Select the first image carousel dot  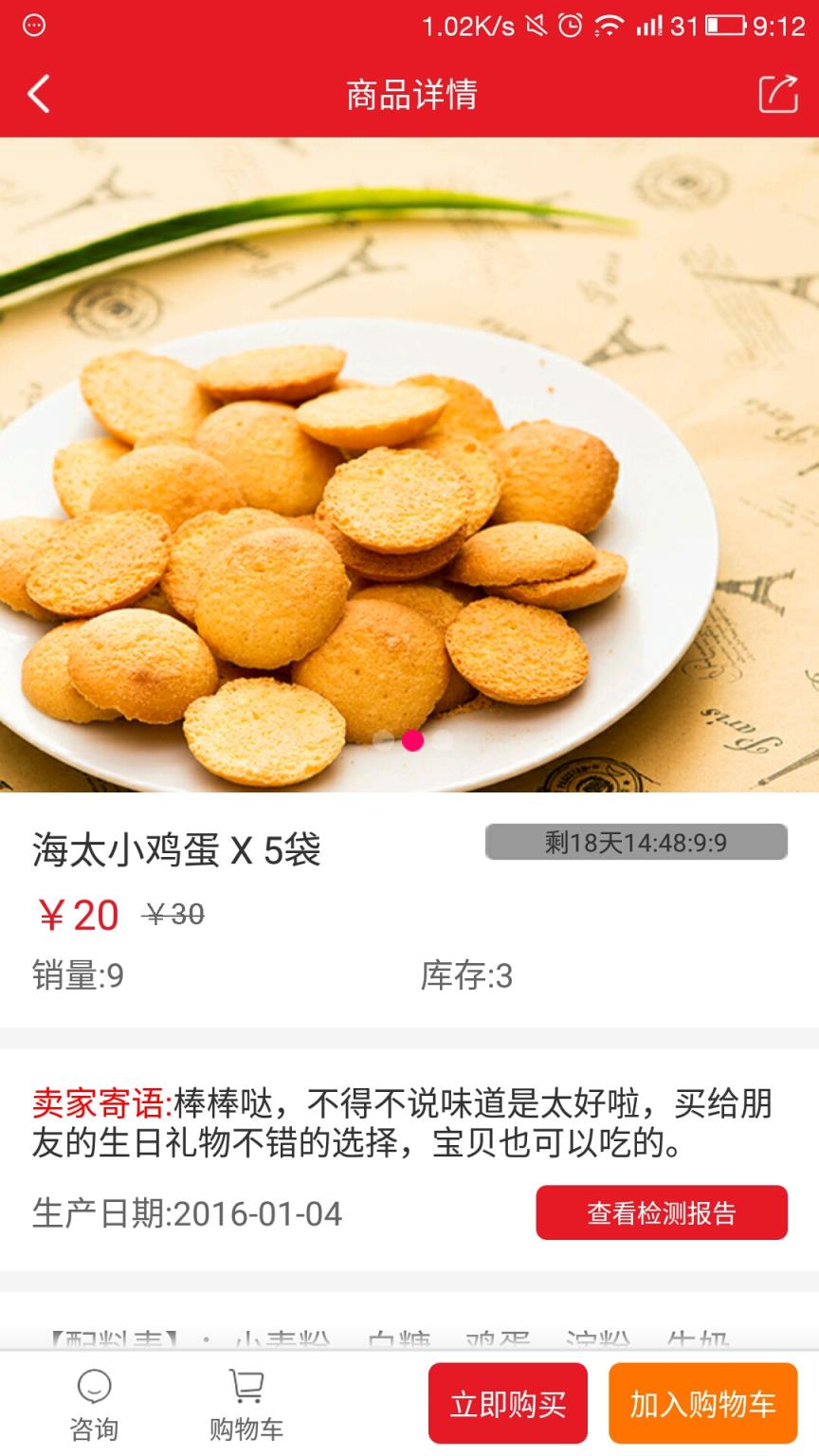pyautogui.click(x=385, y=742)
